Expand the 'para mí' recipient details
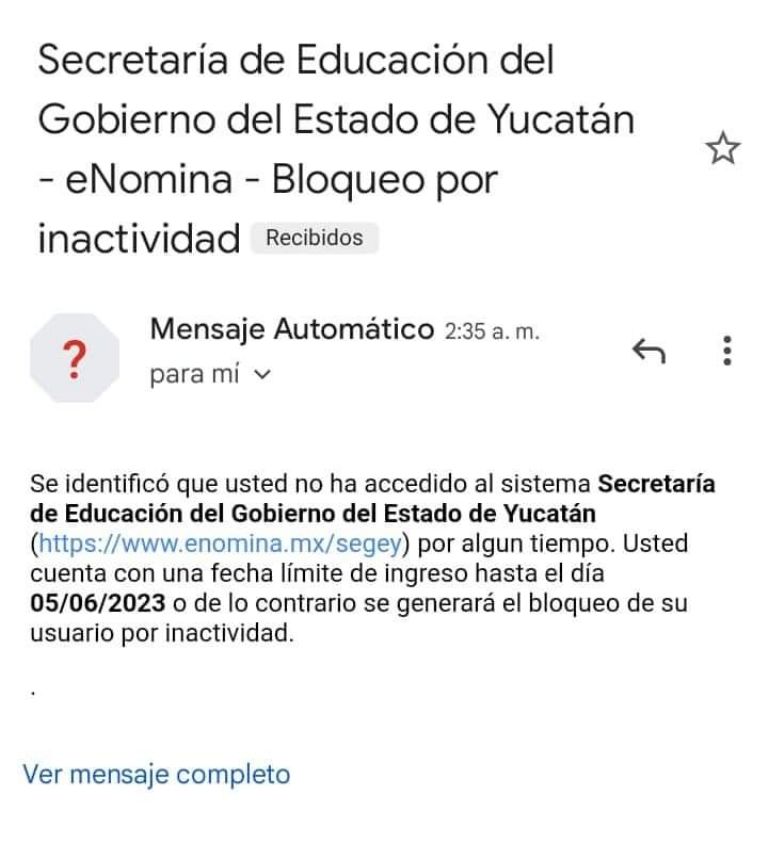768x859 pixels. click(x=210, y=375)
